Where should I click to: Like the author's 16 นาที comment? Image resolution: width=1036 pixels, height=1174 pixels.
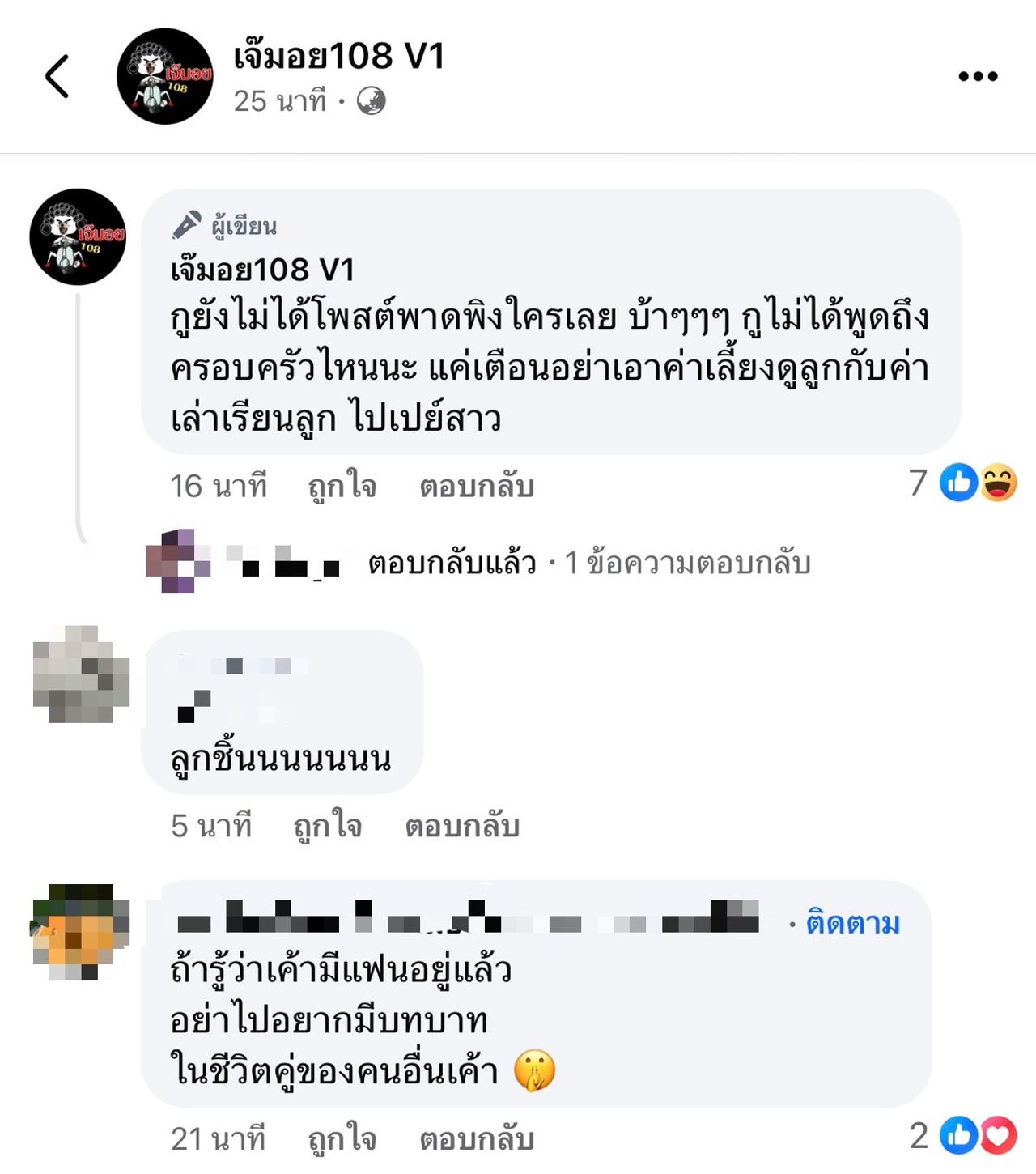coord(342,487)
